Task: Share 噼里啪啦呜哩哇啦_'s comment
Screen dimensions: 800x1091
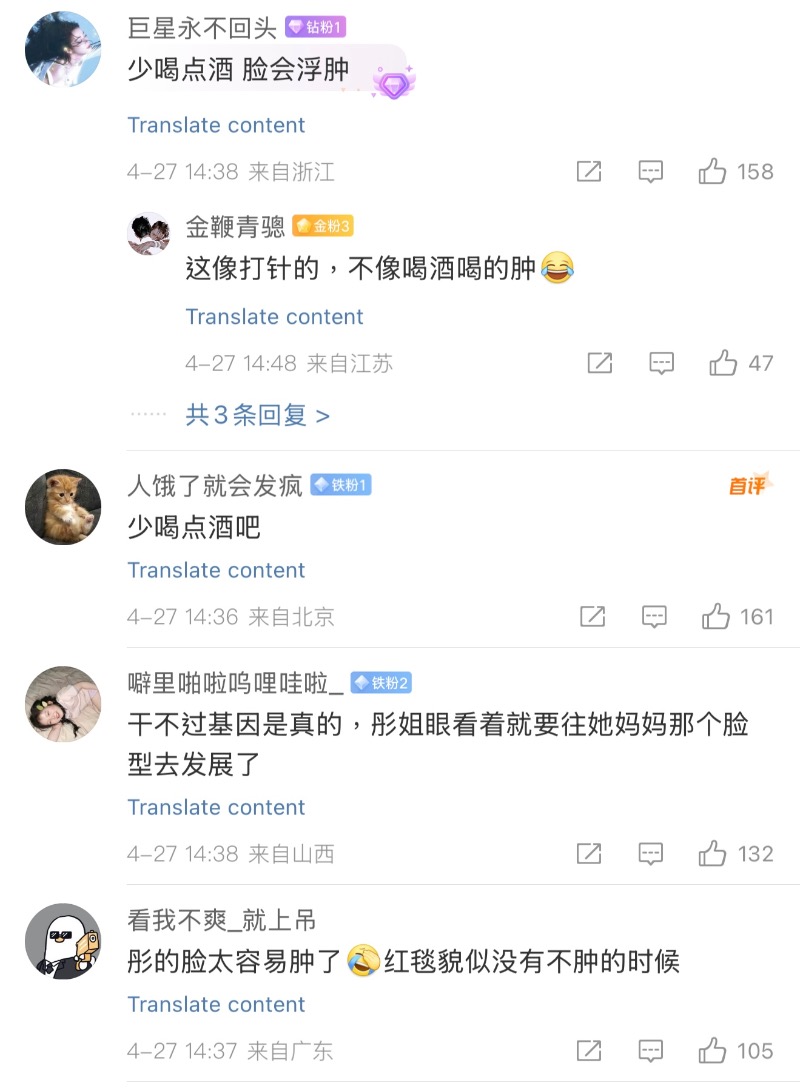Action: (x=590, y=854)
